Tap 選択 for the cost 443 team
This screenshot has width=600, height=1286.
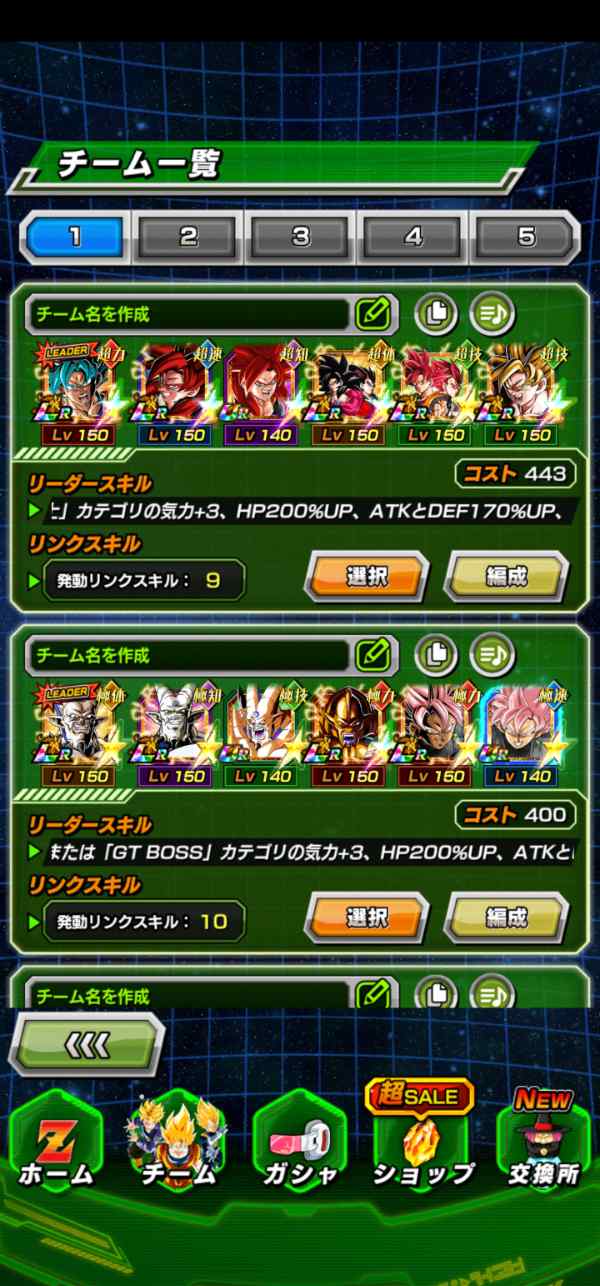(x=367, y=577)
